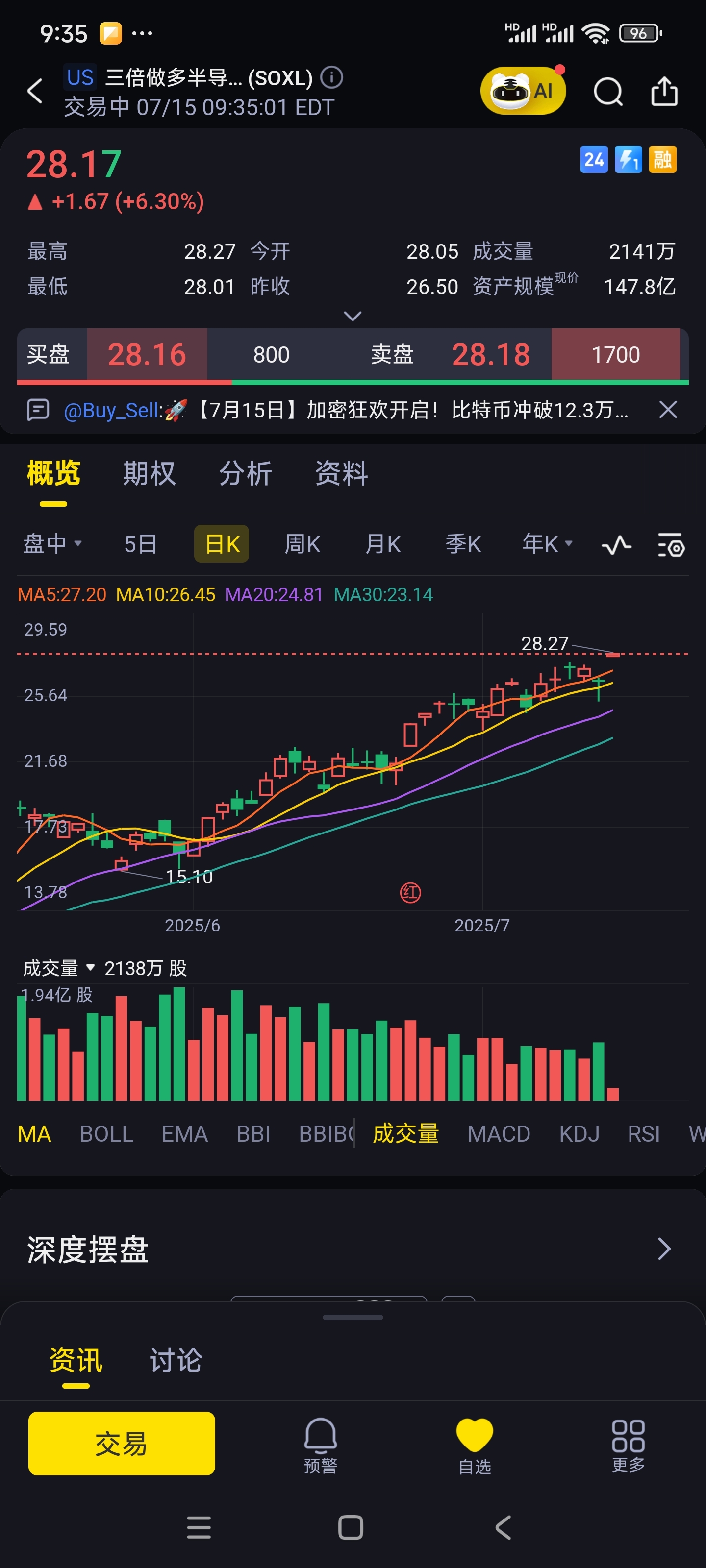This screenshot has width=706, height=1568.
Task: Open the search icon
Action: coord(607,91)
